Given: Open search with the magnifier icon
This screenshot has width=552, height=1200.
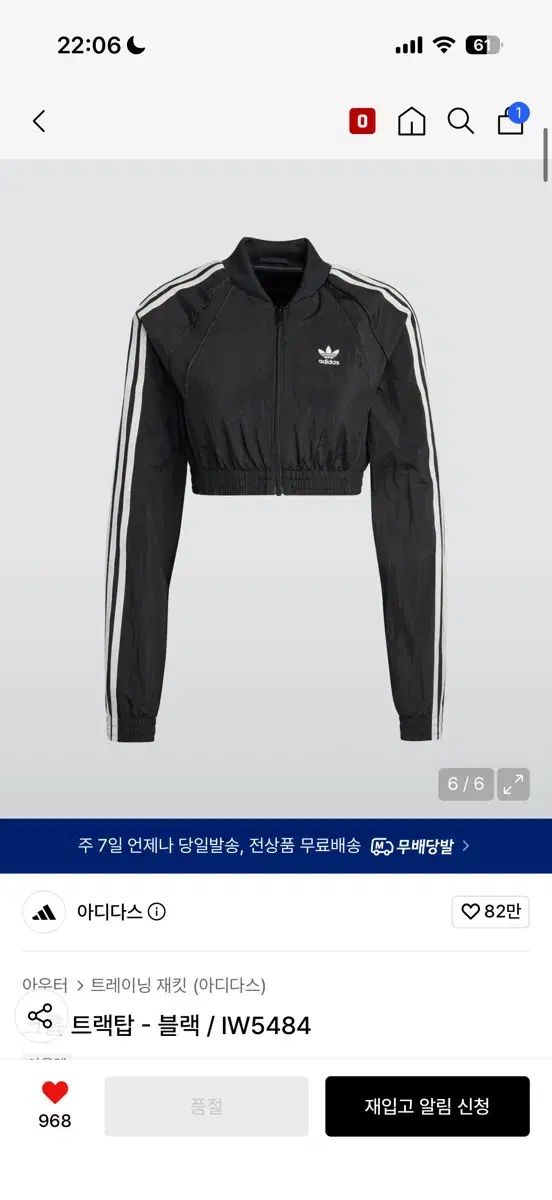Looking at the screenshot, I should (461, 122).
